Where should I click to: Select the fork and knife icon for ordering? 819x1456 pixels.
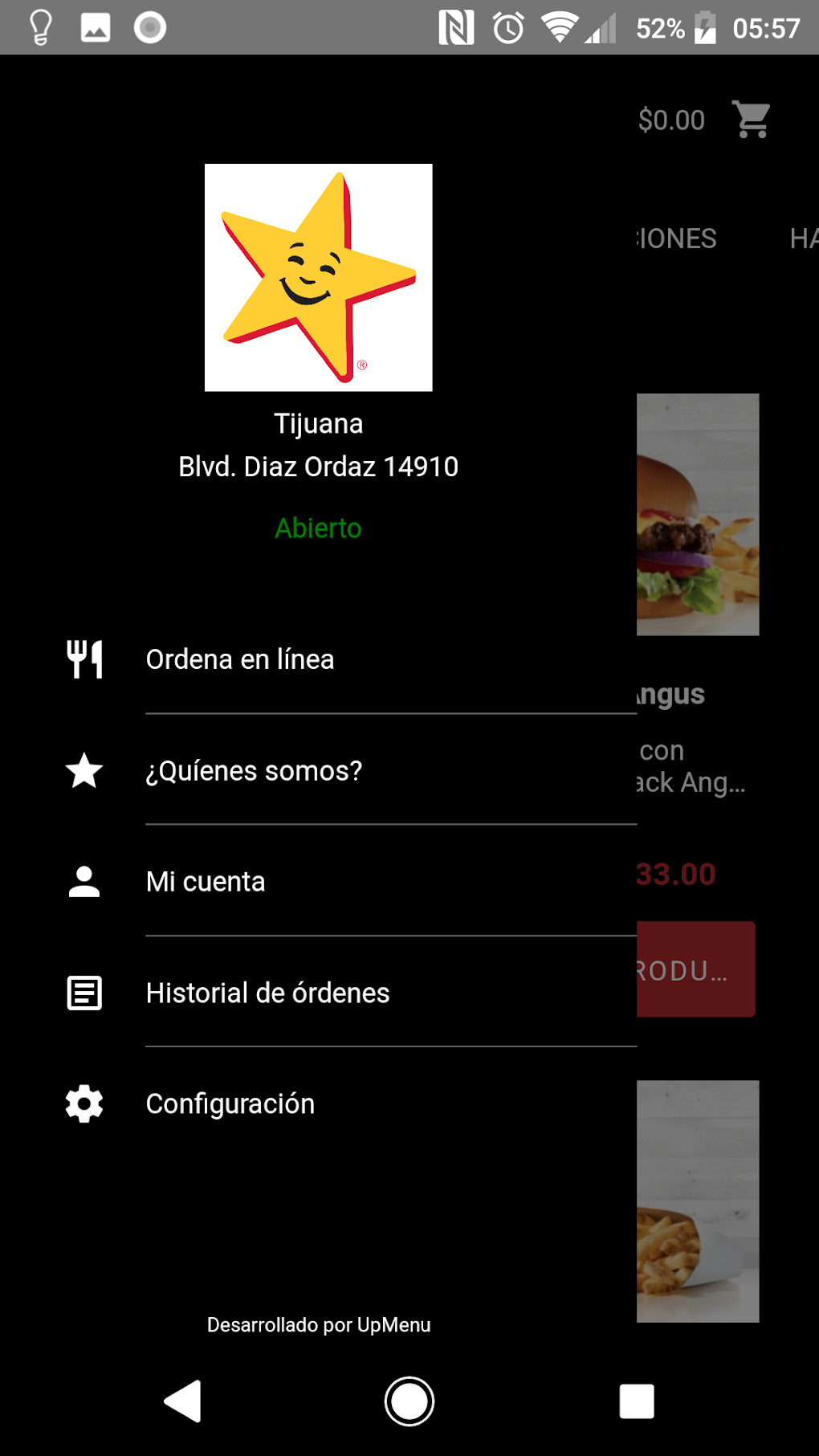point(84,659)
